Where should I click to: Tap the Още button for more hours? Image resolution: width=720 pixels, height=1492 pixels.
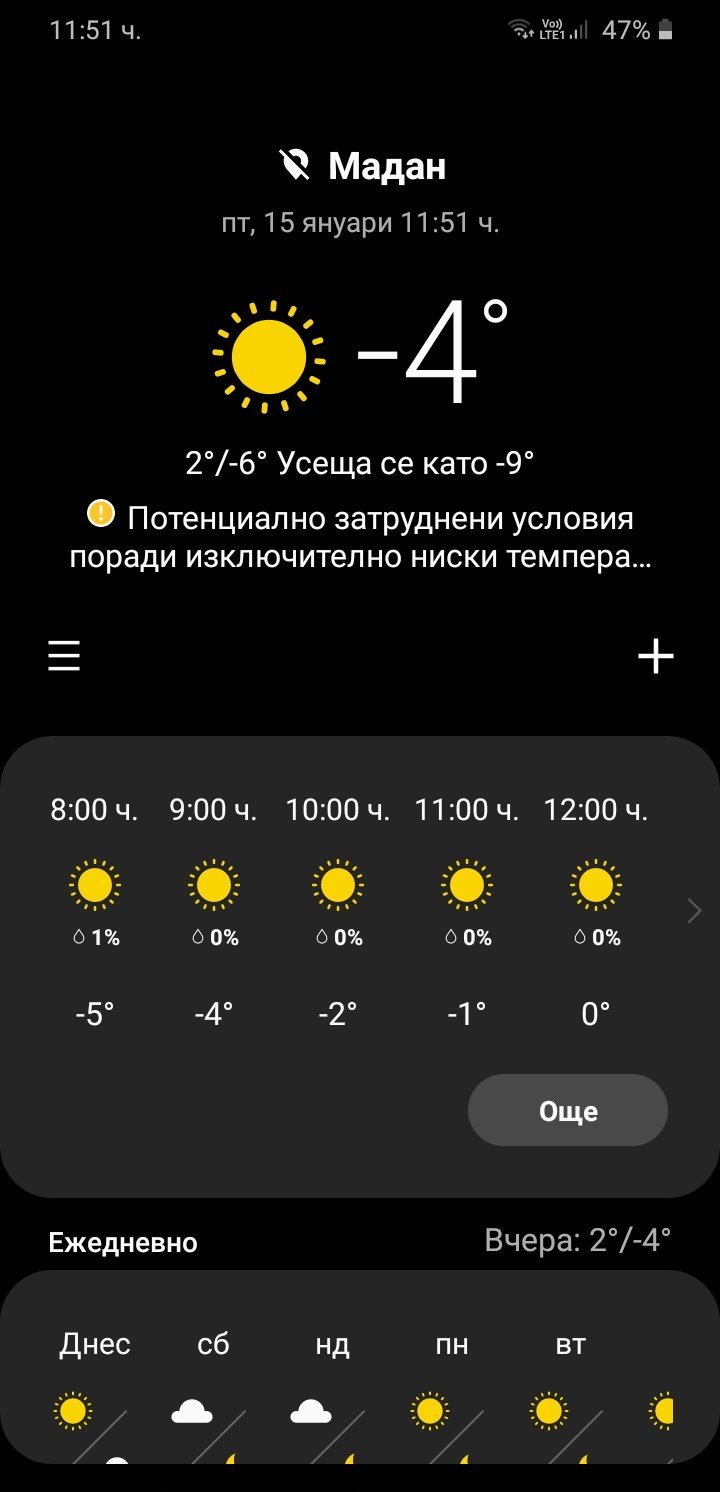point(567,1110)
